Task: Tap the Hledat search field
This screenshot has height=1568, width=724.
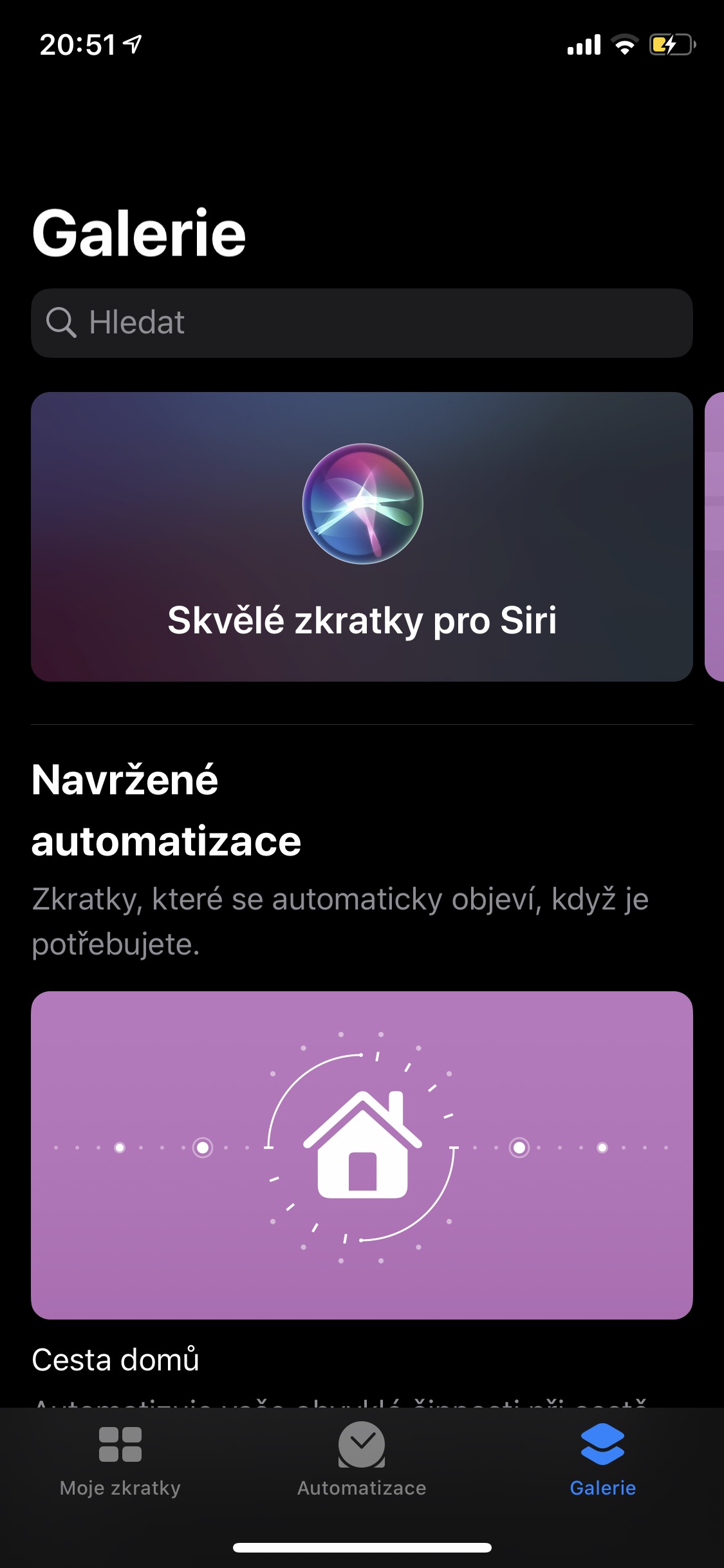Action: [362, 322]
